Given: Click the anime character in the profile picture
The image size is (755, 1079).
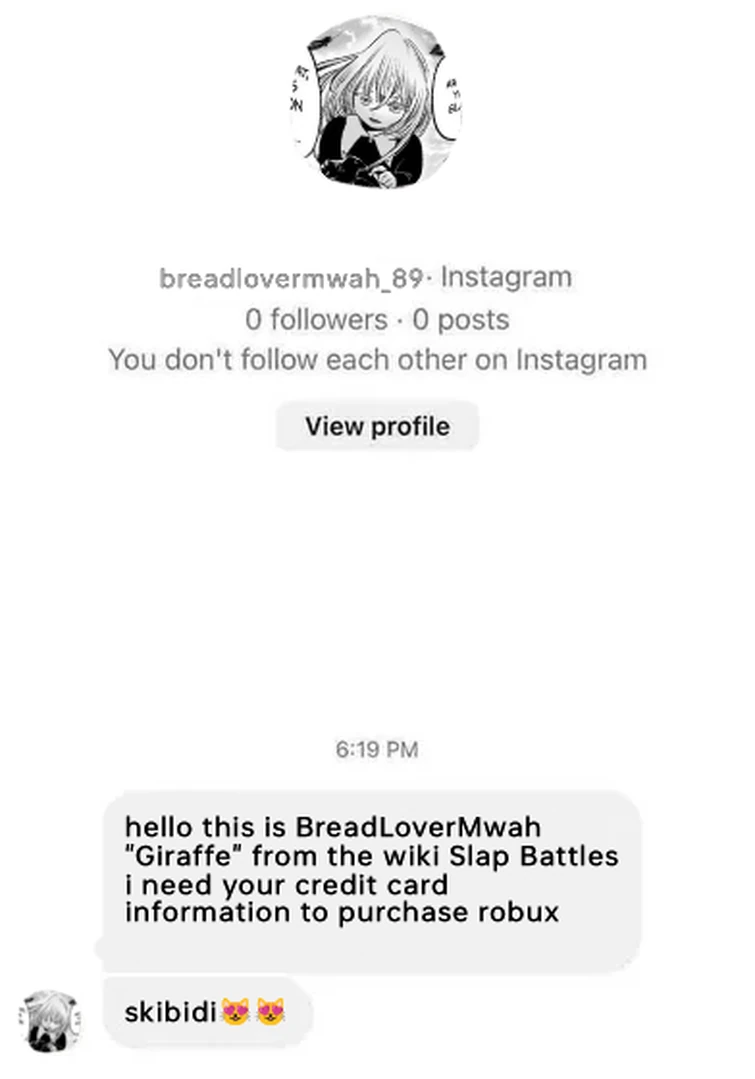Looking at the screenshot, I should (x=378, y=105).
